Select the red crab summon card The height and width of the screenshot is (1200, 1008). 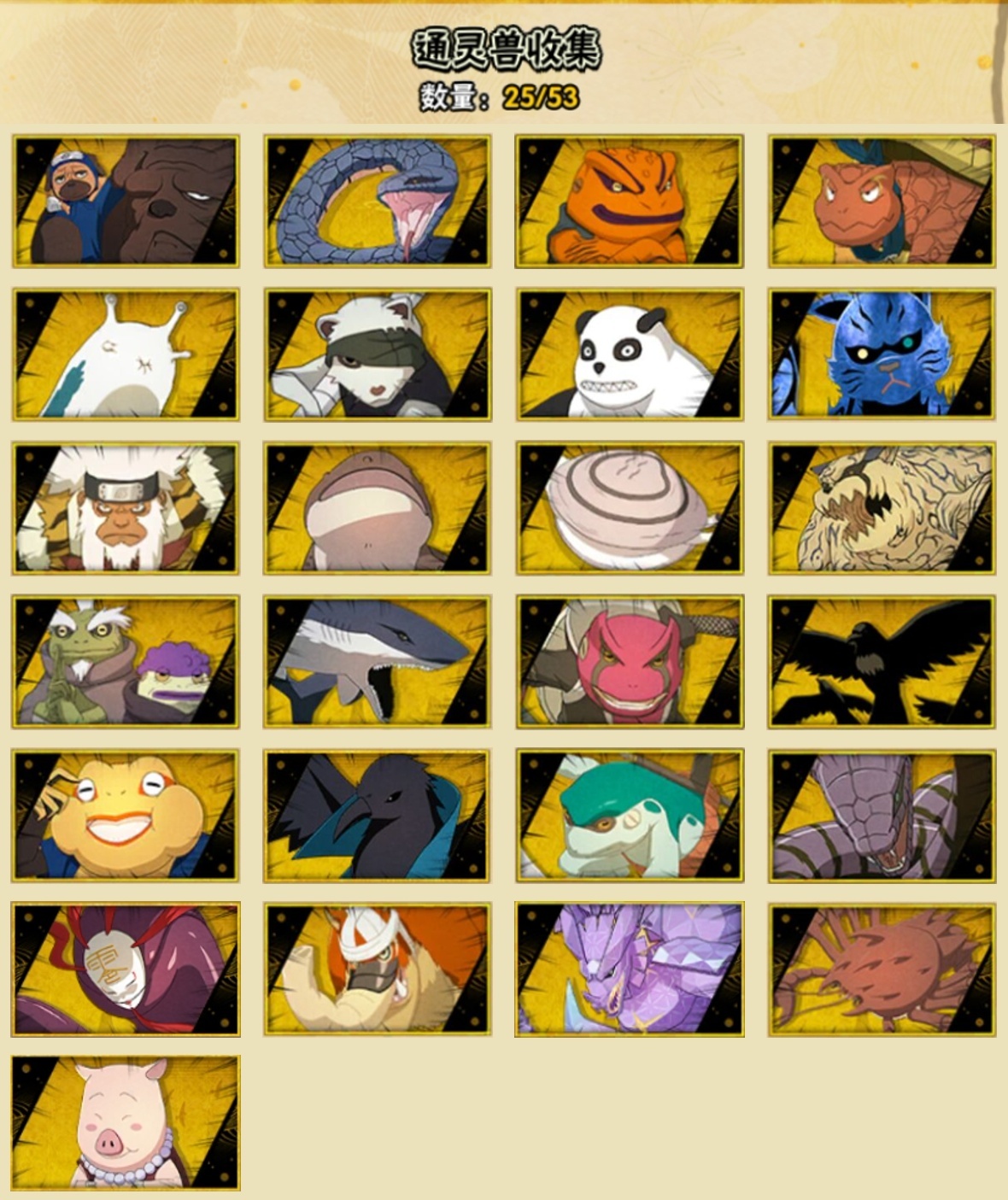(882, 969)
